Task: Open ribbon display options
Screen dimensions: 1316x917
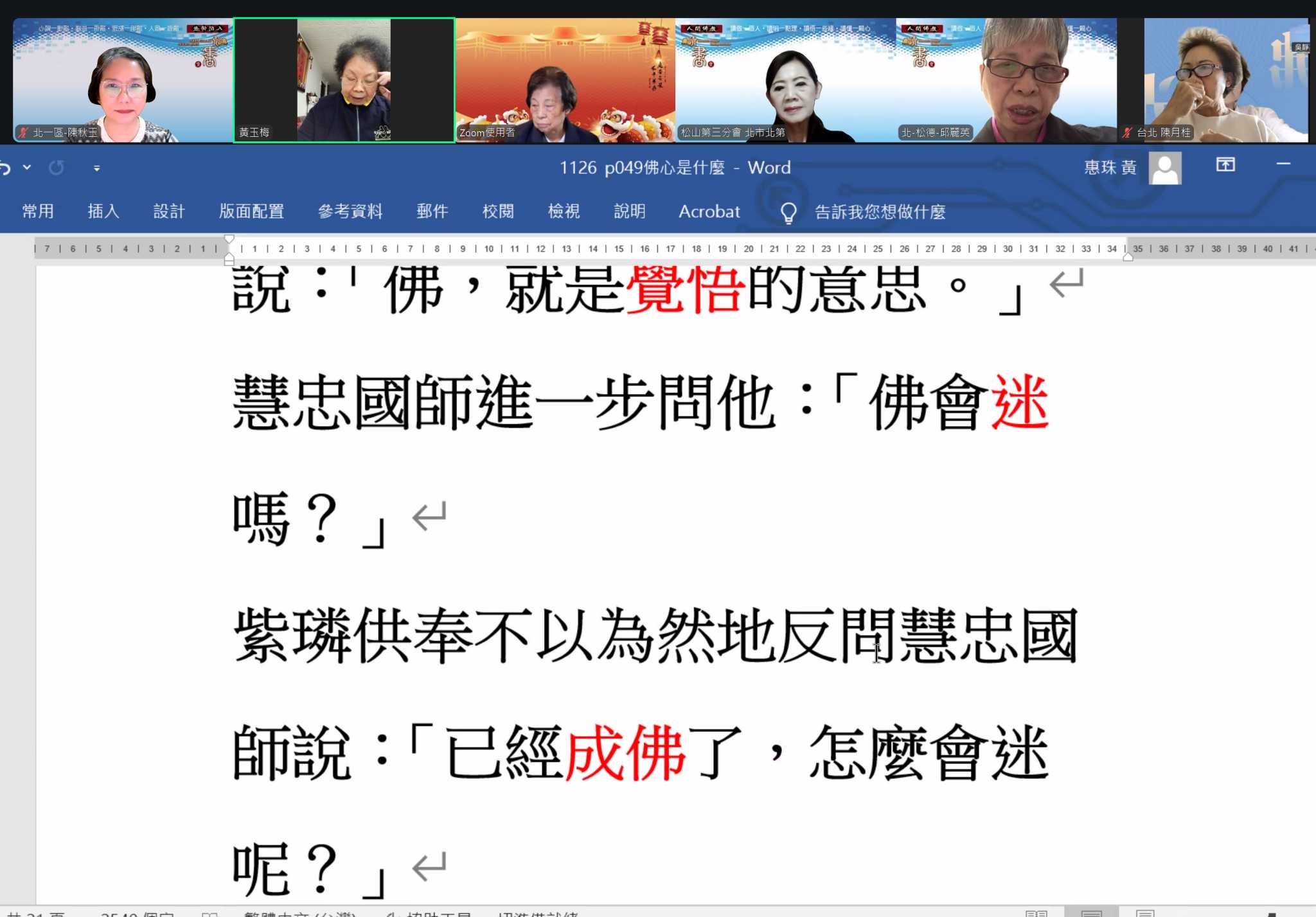Action: click(1225, 165)
